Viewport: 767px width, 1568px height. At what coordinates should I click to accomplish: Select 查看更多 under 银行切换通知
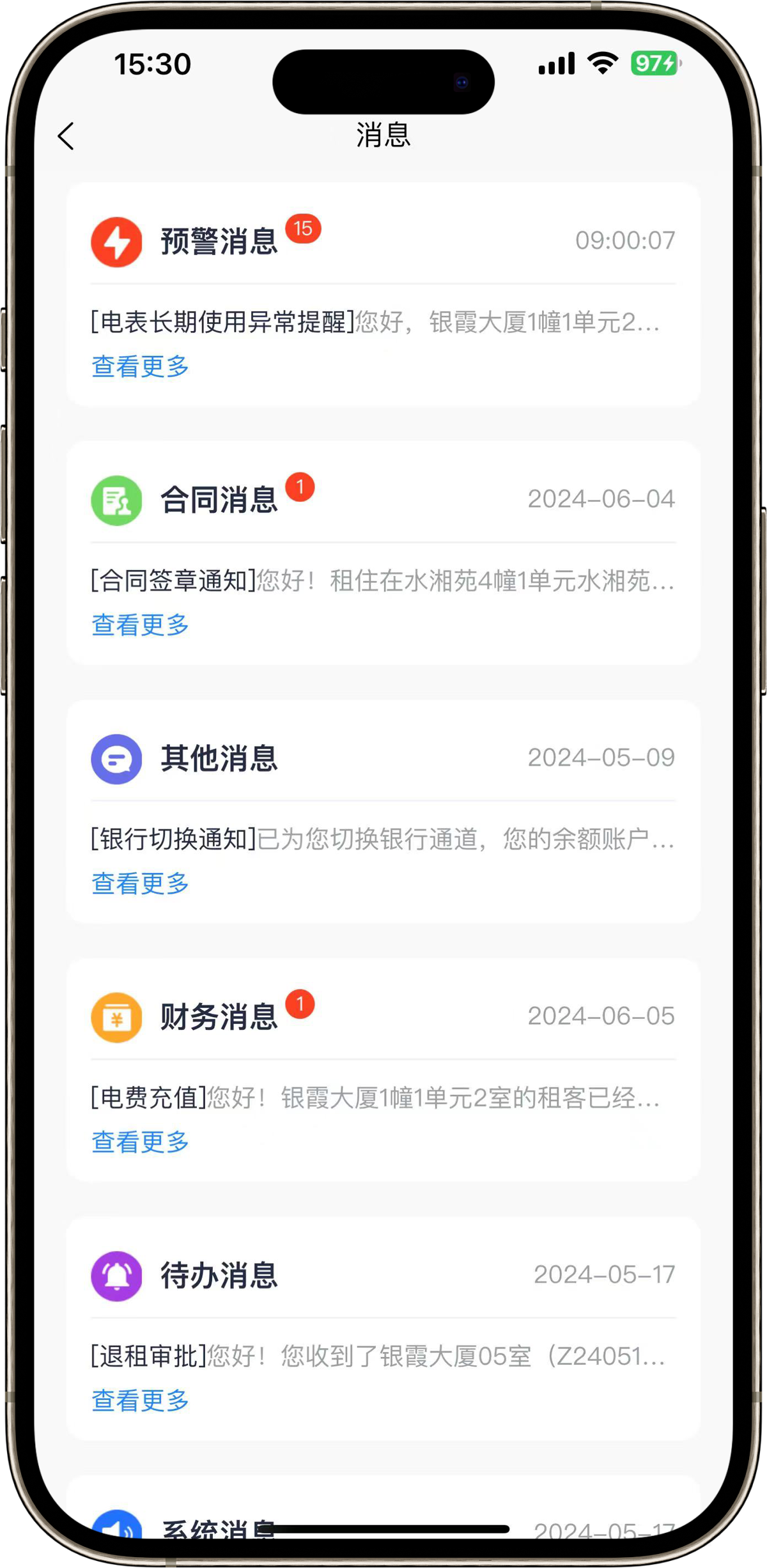(140, 883)
